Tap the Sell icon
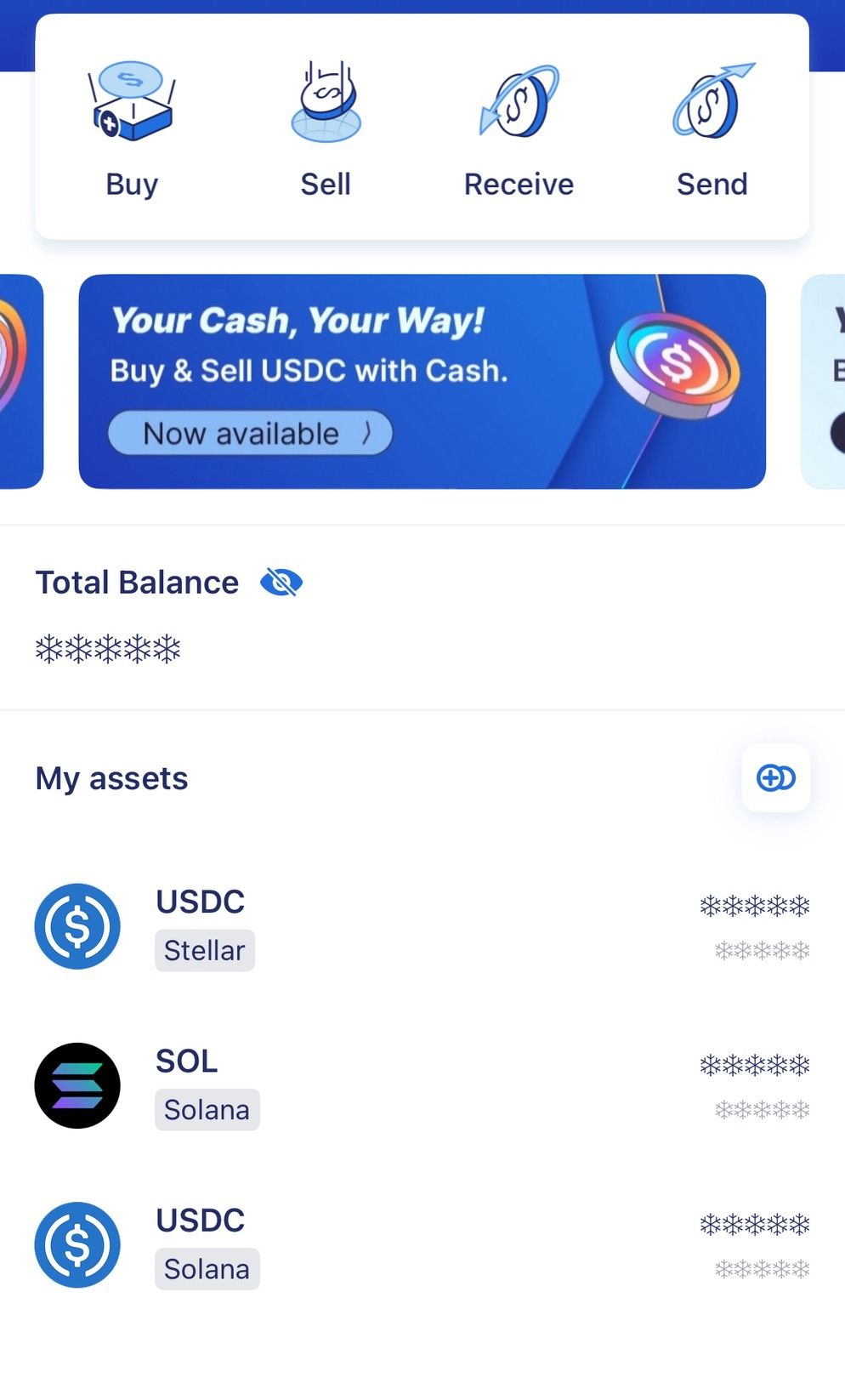845x1400 pixels. pos(326,102)
